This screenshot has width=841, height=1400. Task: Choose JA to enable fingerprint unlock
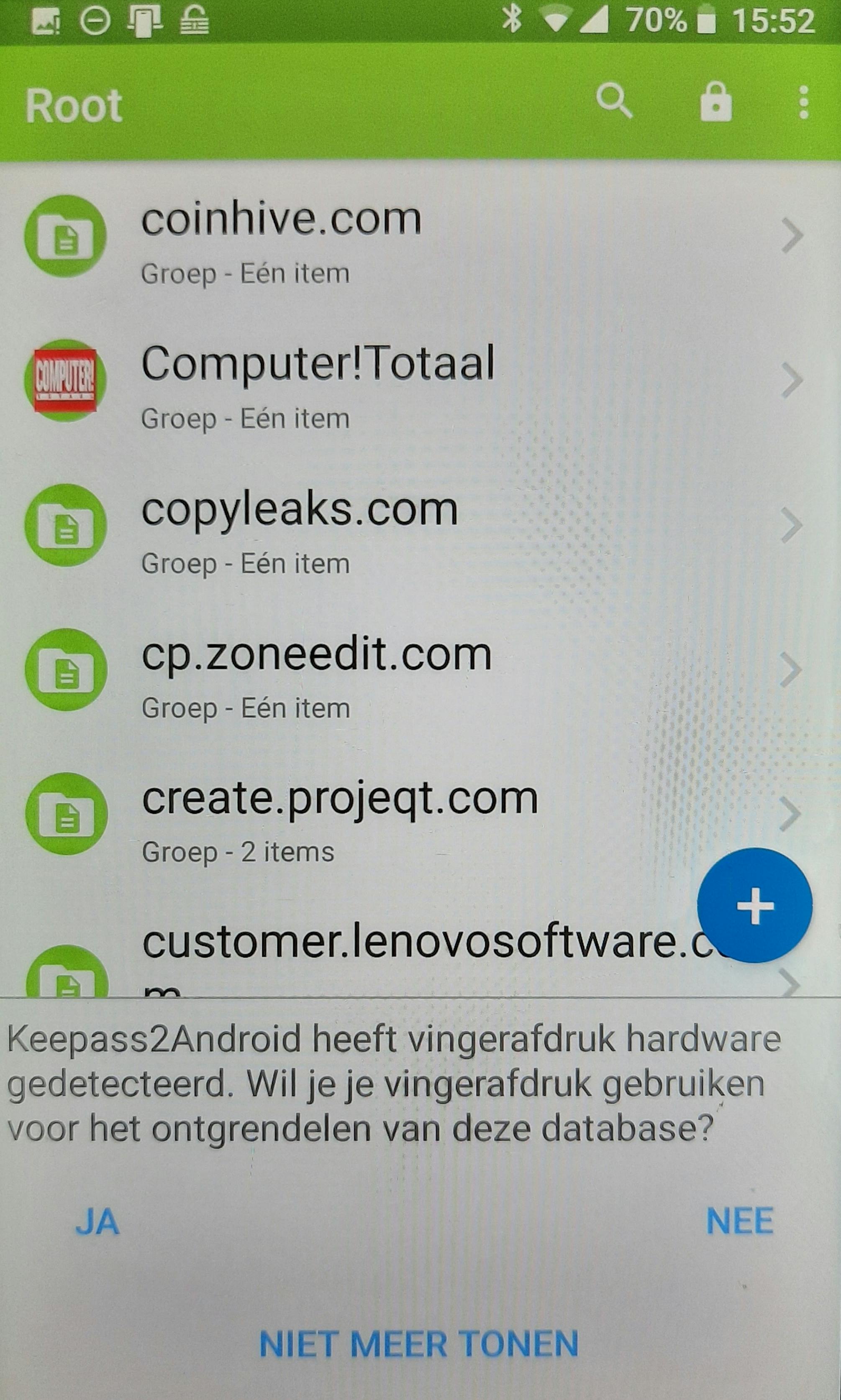pos(97,1221)
